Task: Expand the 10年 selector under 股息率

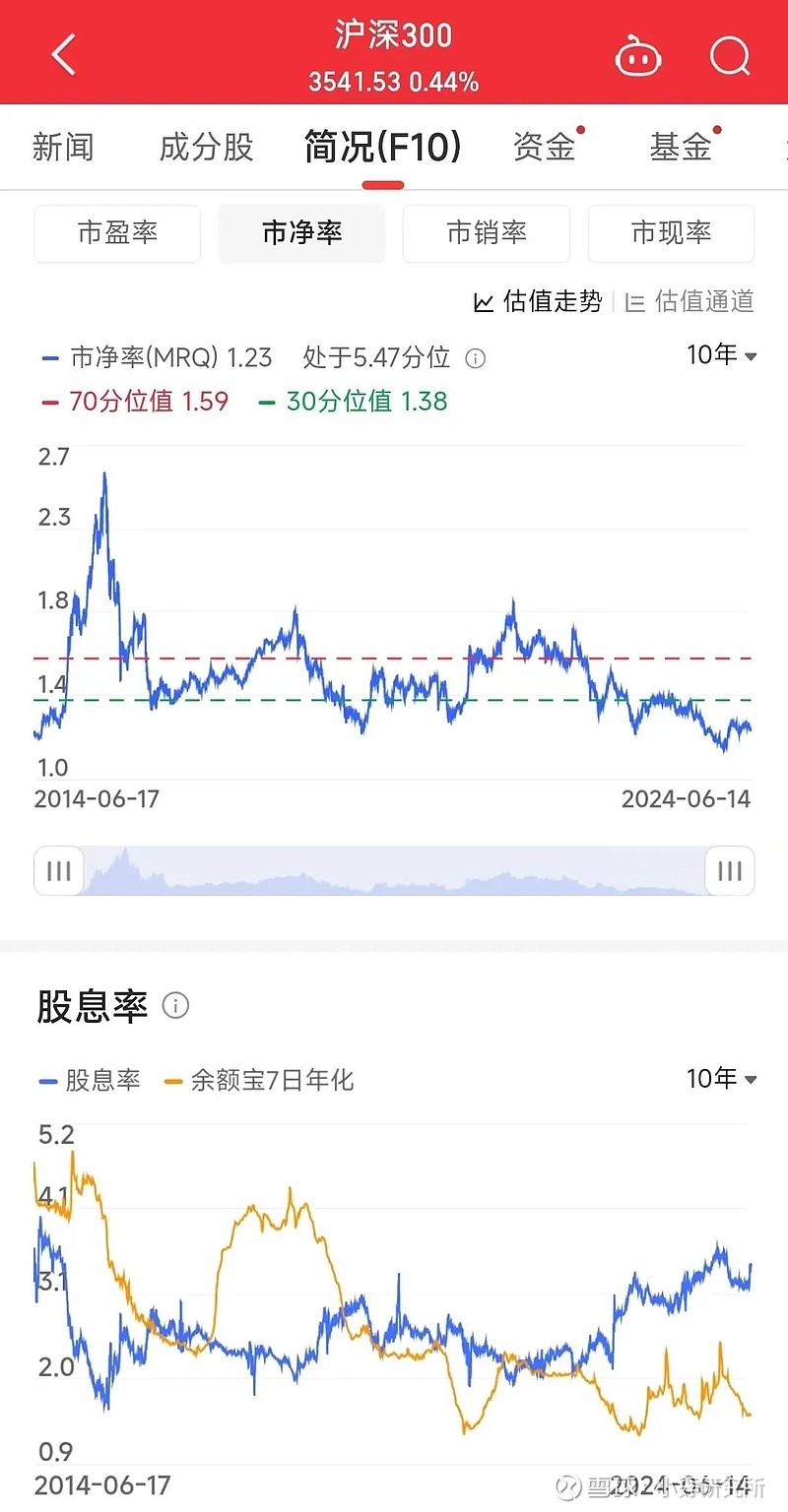Action: click(x=720, y=1079)
